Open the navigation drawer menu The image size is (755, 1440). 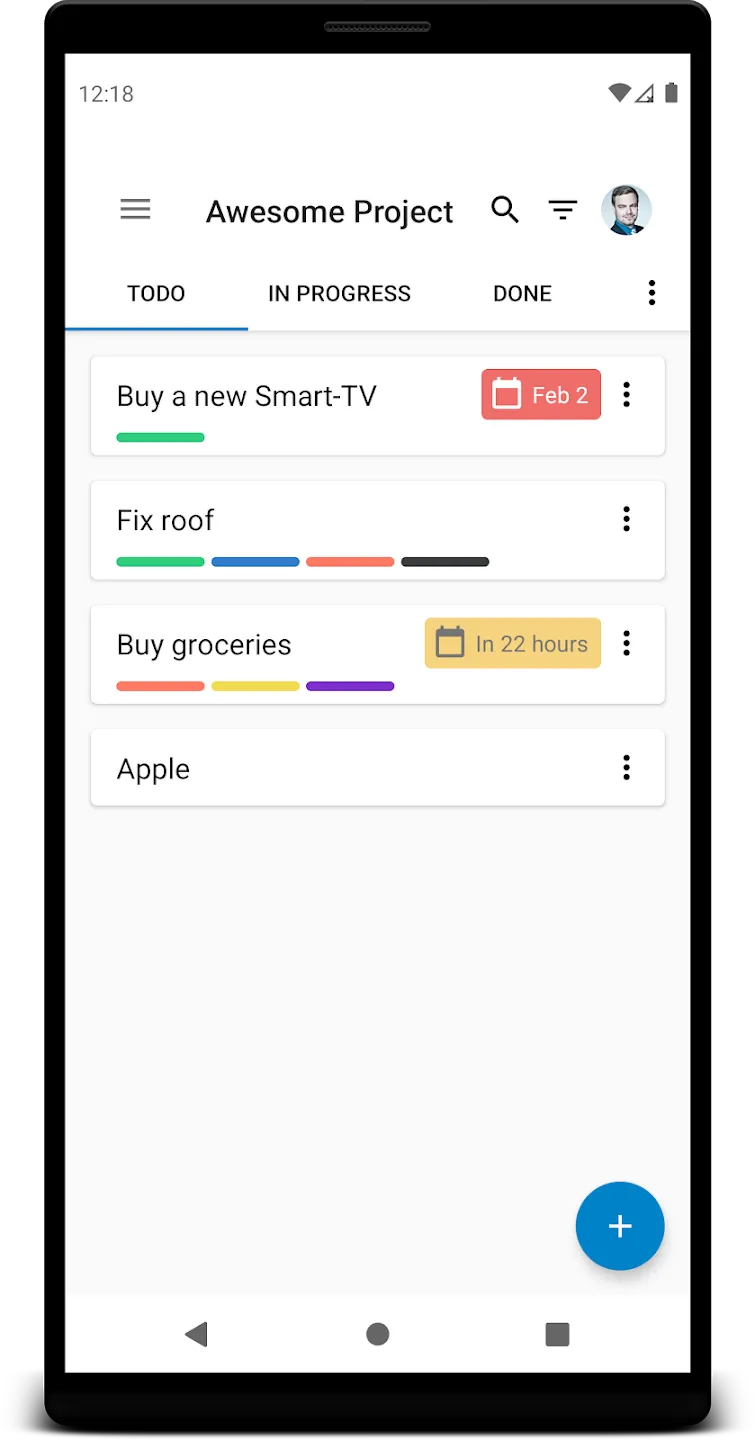(x=135, y=210)
